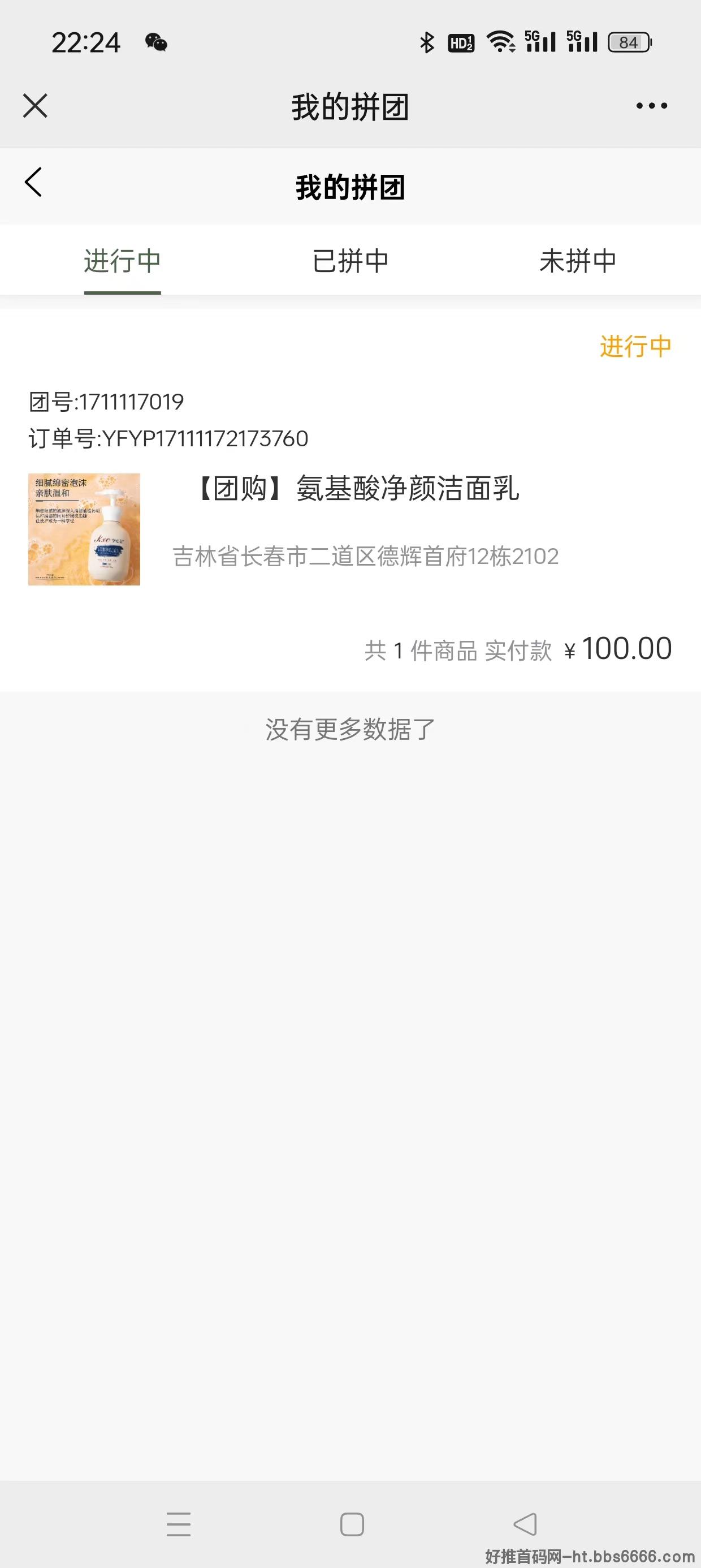
Task: Open the three-dot overflow menu
Action: 652,106
